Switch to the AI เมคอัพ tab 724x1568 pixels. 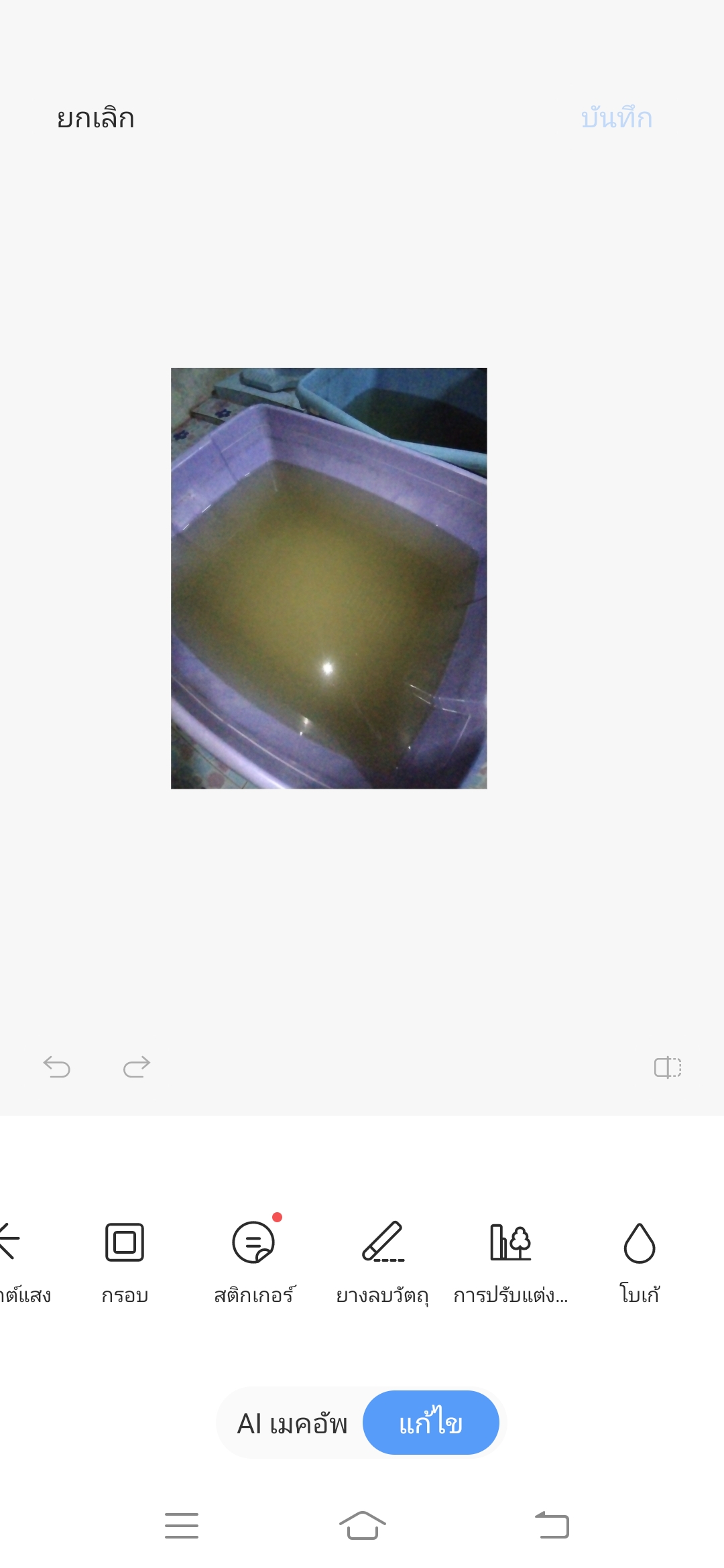pyautogui.click(x=292, y=1423)
